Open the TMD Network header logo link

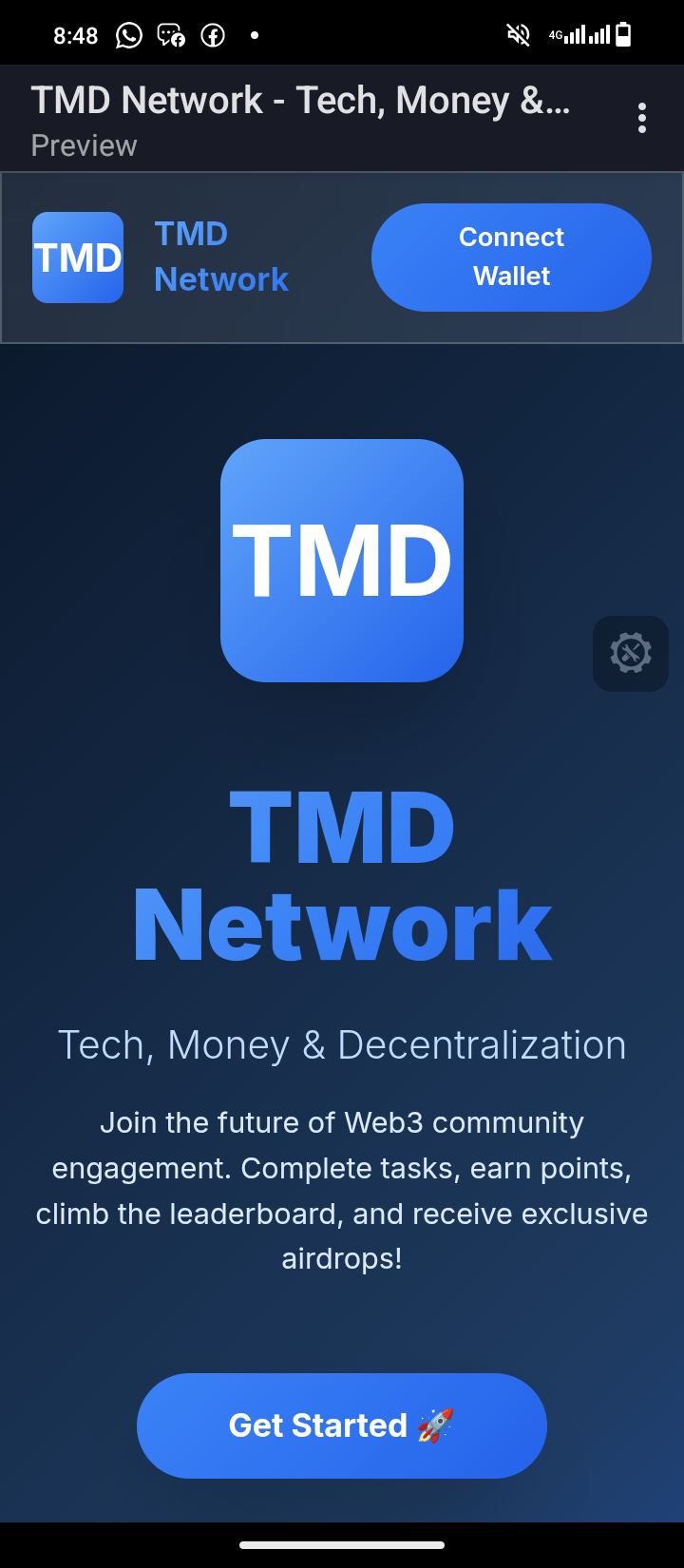(x=78, y=258)
